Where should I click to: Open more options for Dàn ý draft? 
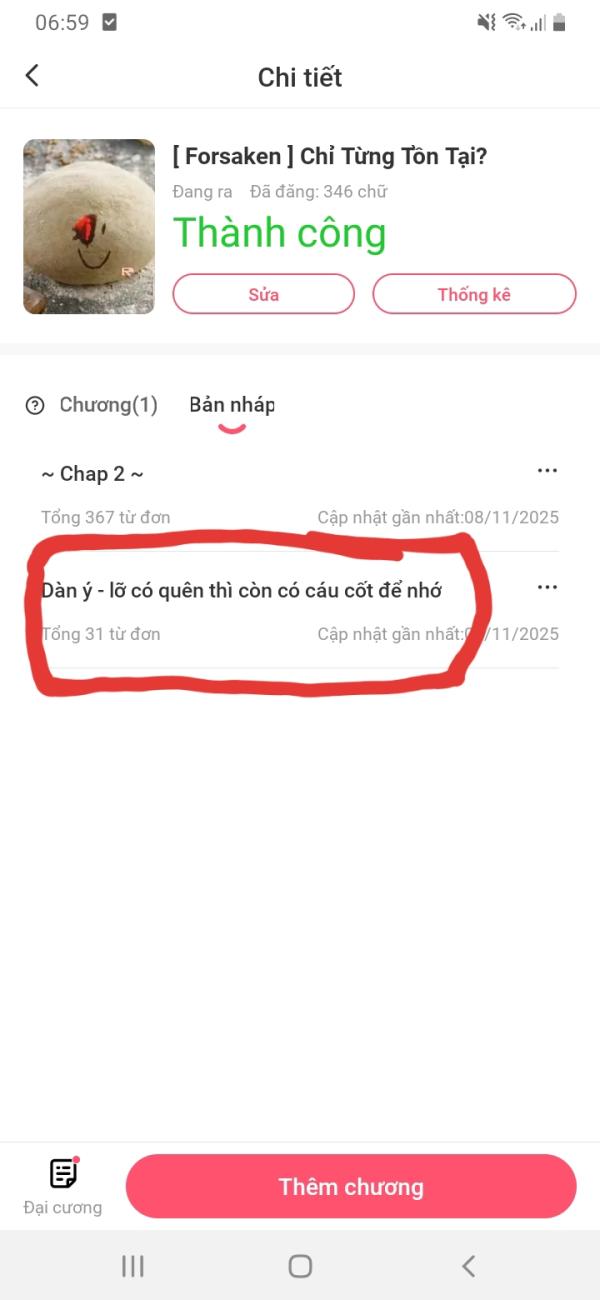(x=547, y=587)
